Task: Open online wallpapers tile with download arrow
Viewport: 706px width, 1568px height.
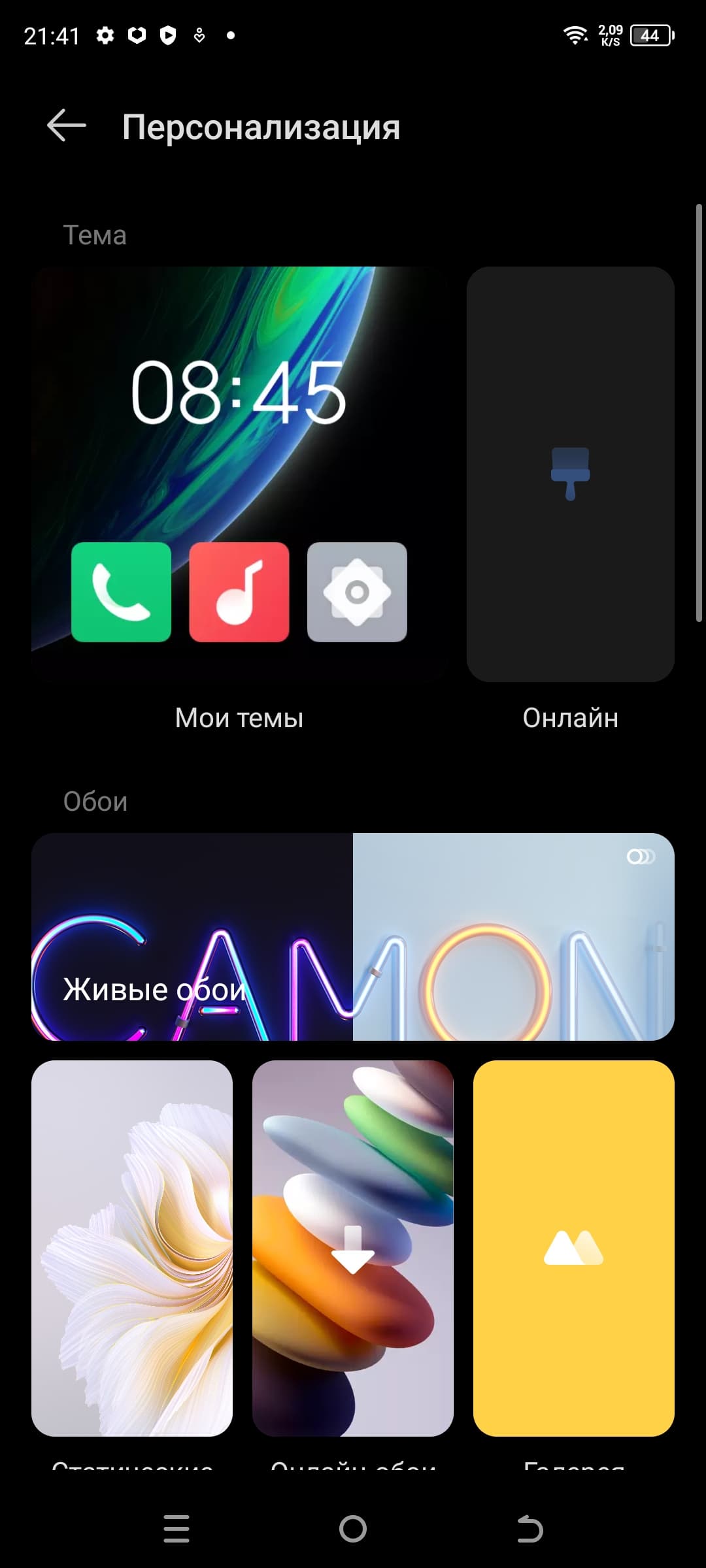Action: (x=353, y=1248)
